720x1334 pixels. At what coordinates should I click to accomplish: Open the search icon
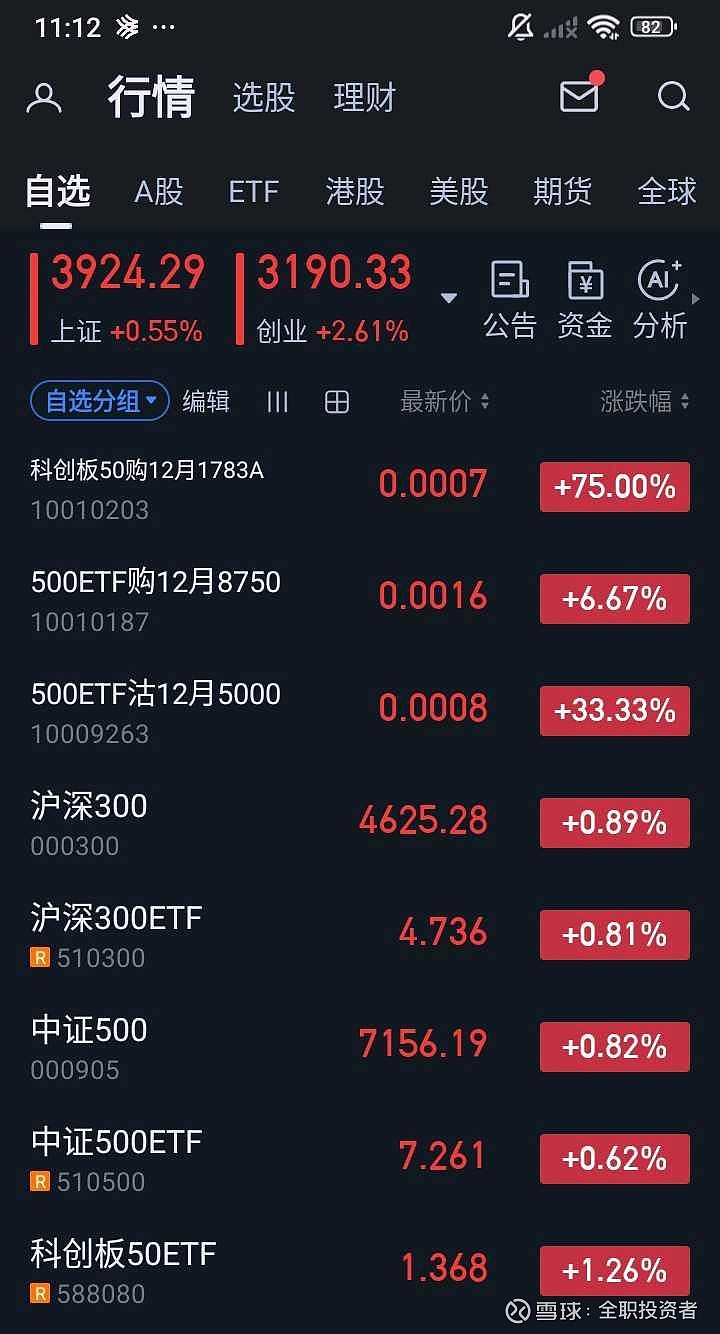pos(672,97)
